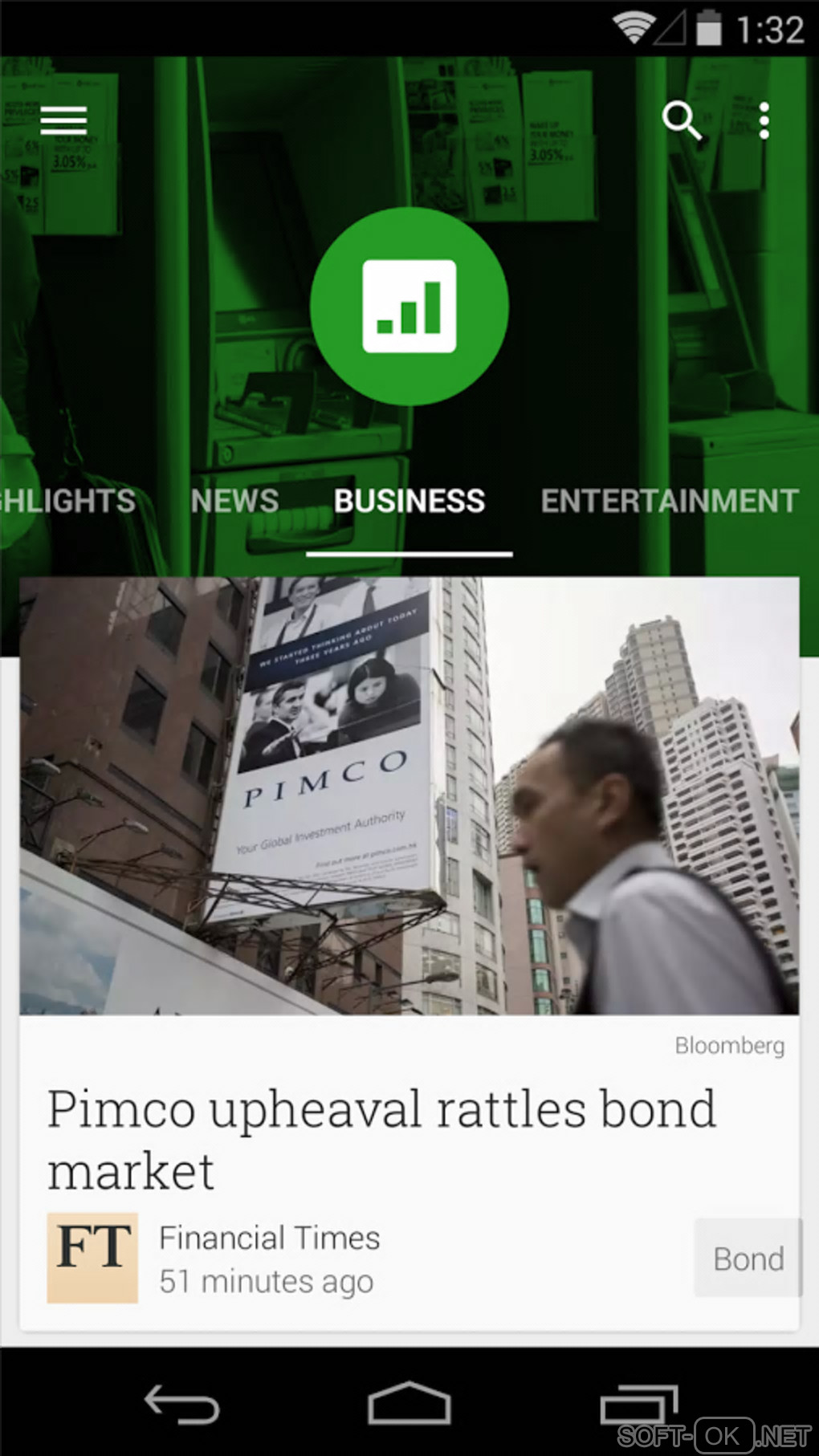Return to the home screen
819x1456 pixels.
(x=409, y=1405)
